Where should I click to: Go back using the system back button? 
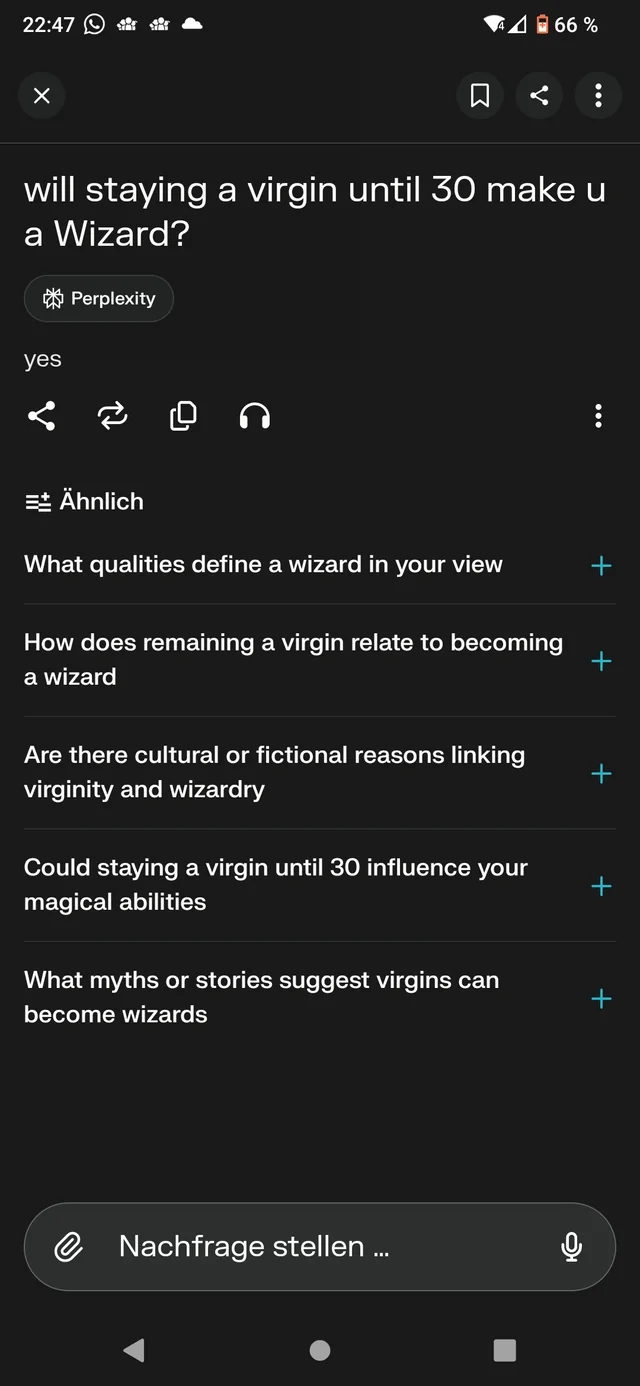[x=134, y=1350]
